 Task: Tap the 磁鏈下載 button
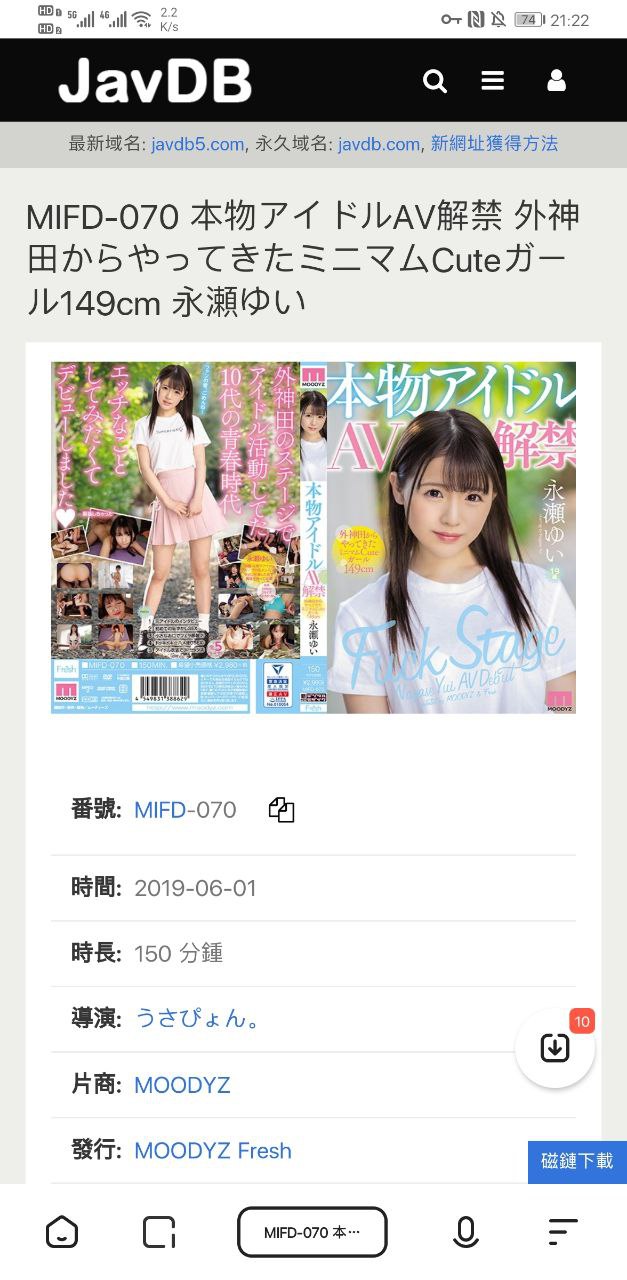pyautogui.click(x=577, y=1161)
